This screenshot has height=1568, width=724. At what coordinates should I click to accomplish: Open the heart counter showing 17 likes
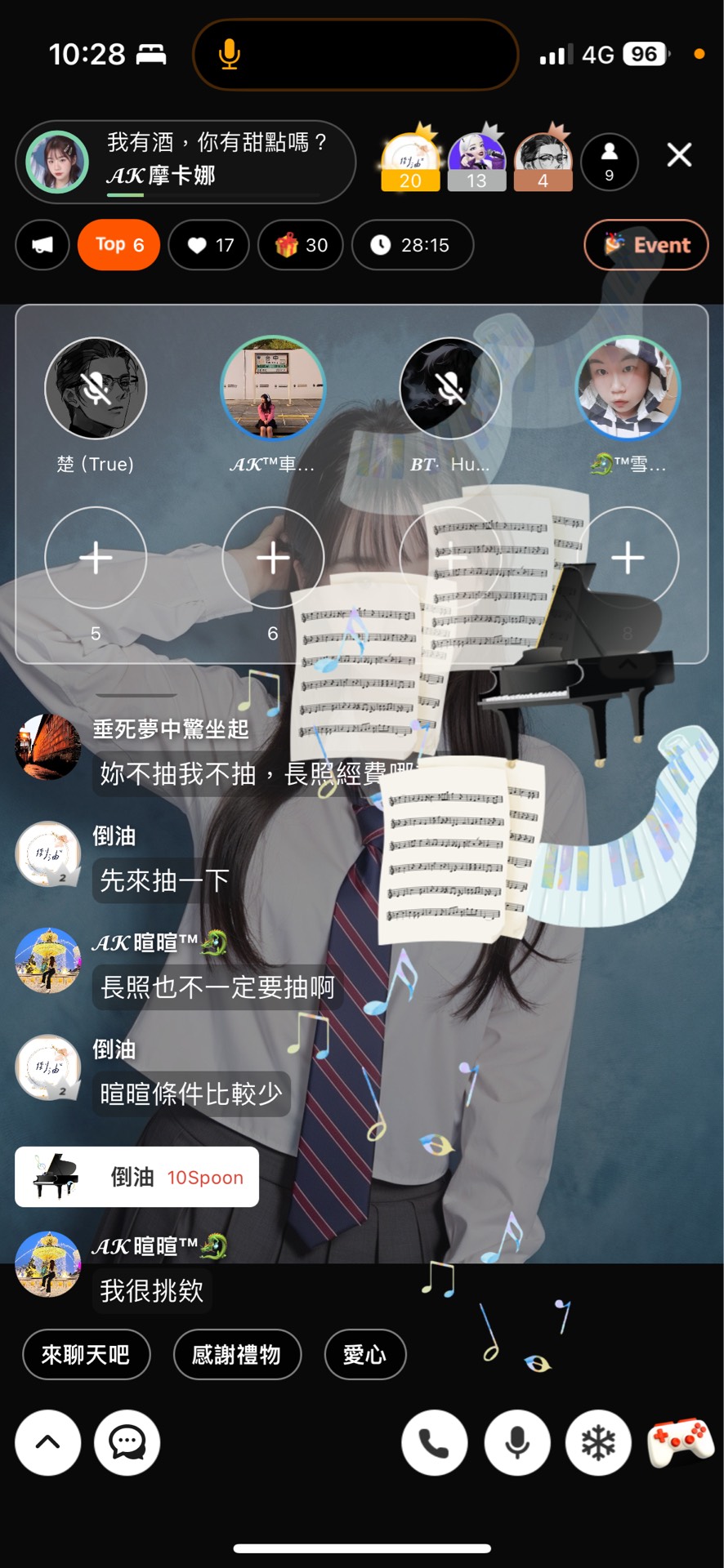(208, 244)
